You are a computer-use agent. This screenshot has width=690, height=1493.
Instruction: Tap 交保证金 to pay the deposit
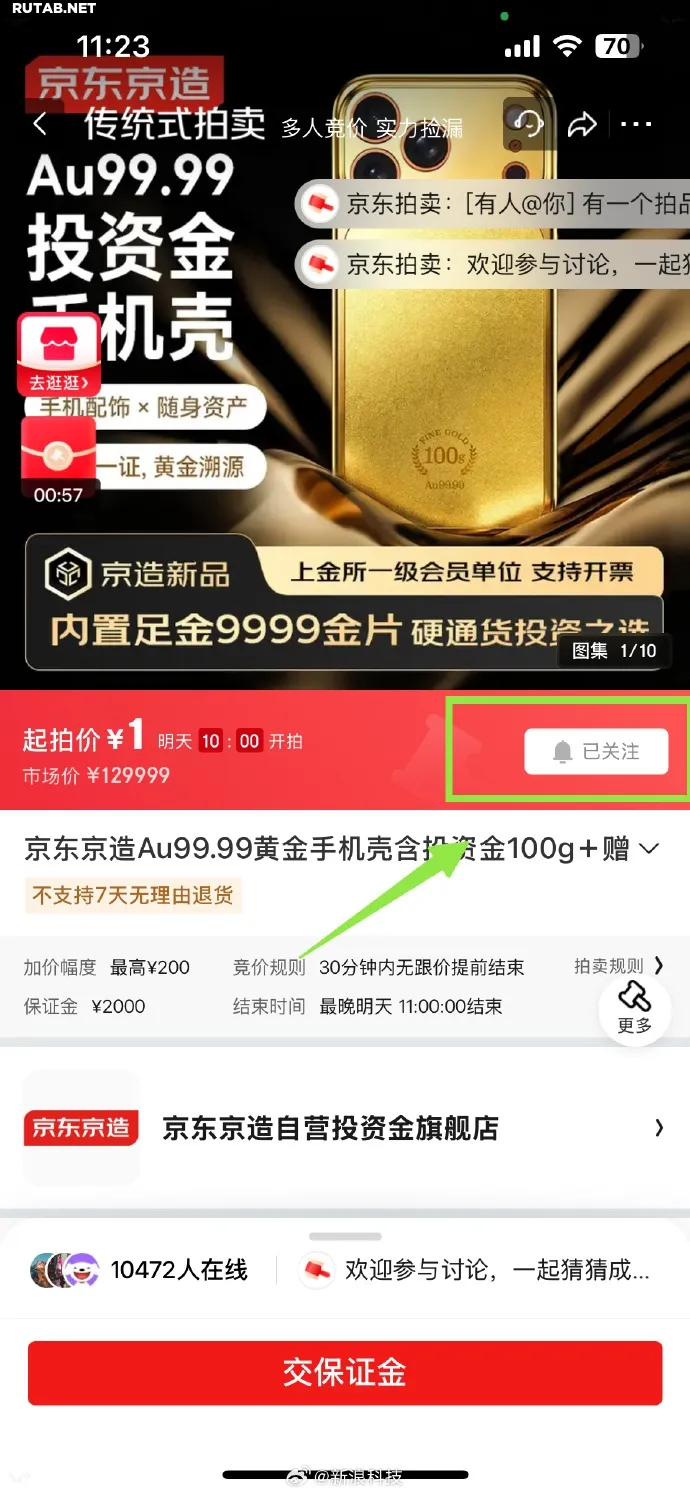click(345, 1372)
